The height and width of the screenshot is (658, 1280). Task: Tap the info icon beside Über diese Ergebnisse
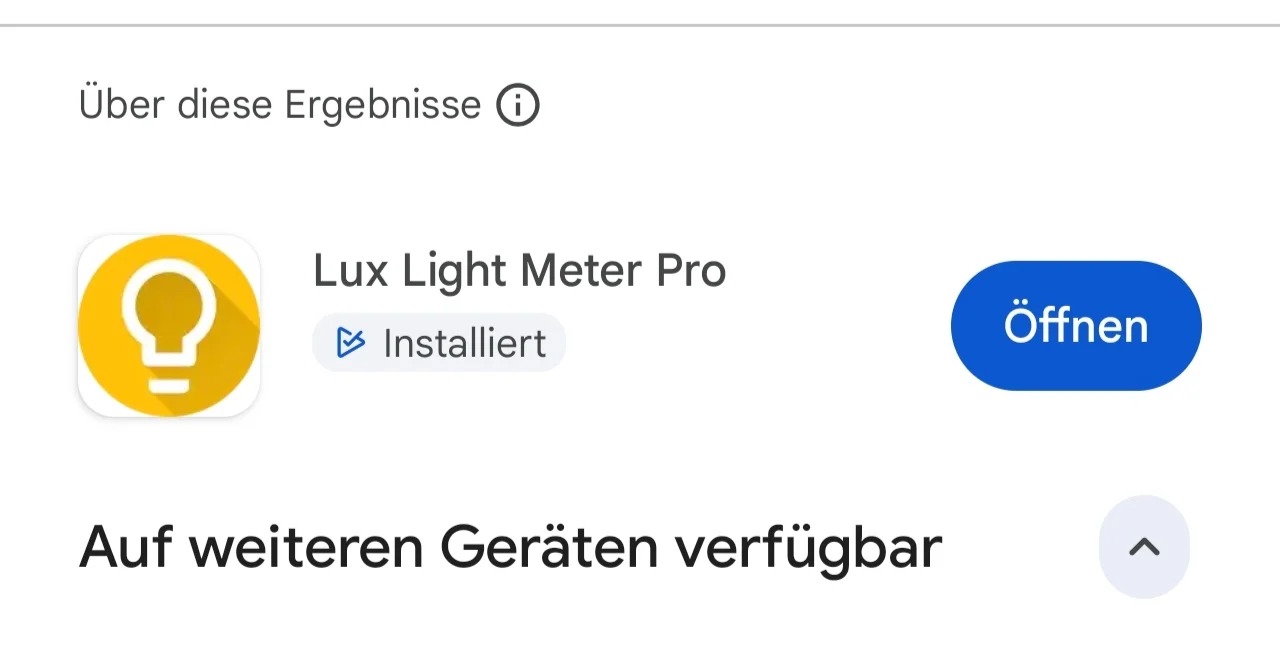point(518,105)
